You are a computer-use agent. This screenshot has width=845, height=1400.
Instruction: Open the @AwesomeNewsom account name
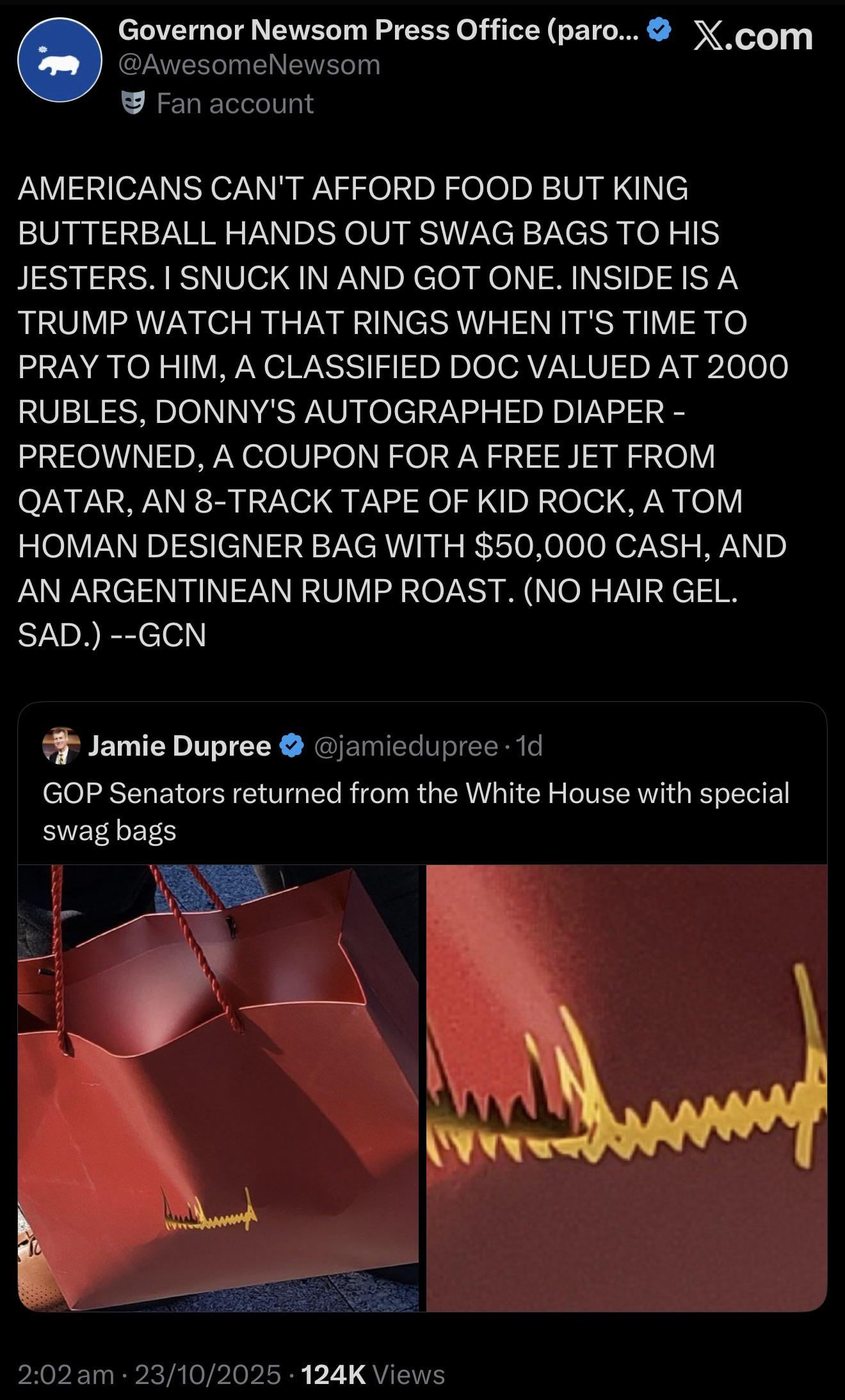250,65
